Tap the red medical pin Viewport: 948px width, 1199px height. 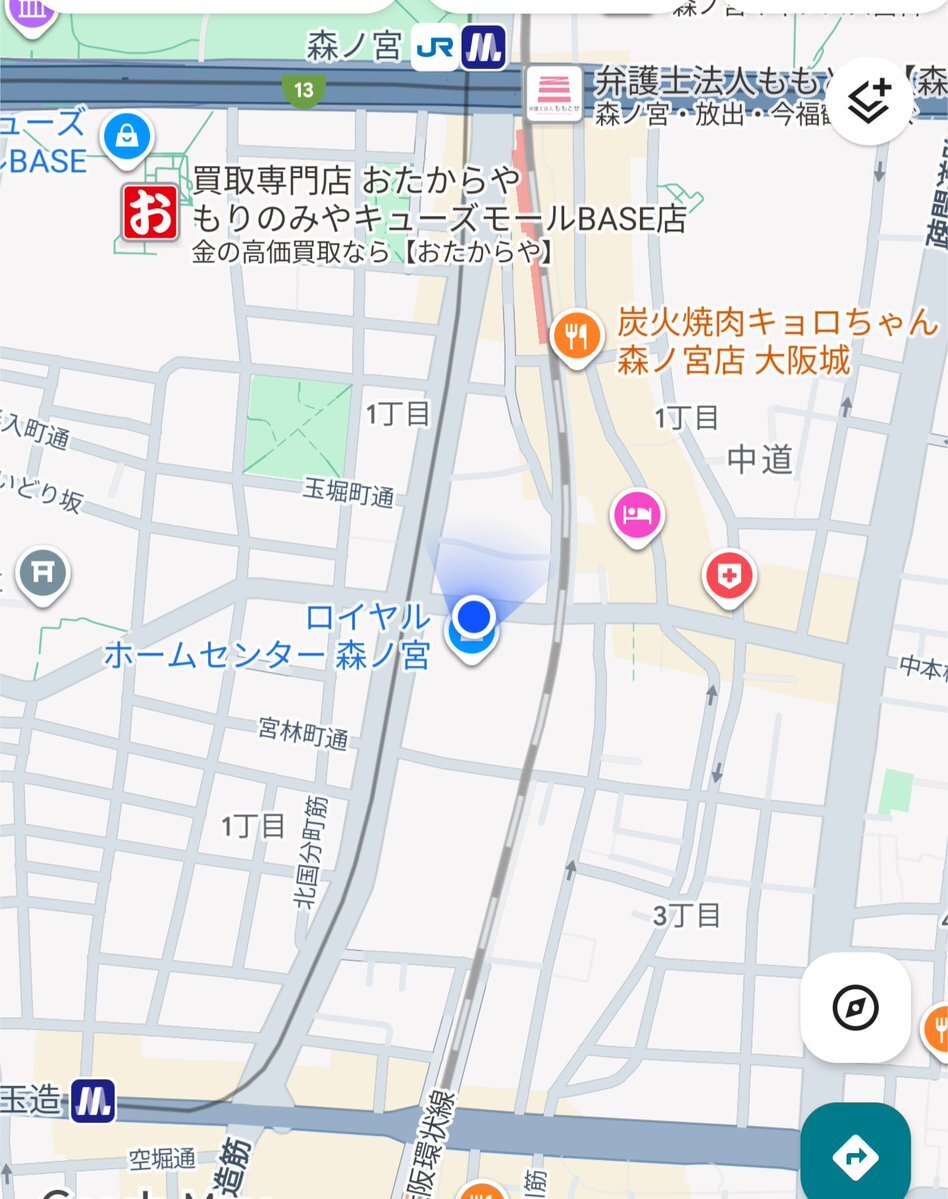pos(729,579)
